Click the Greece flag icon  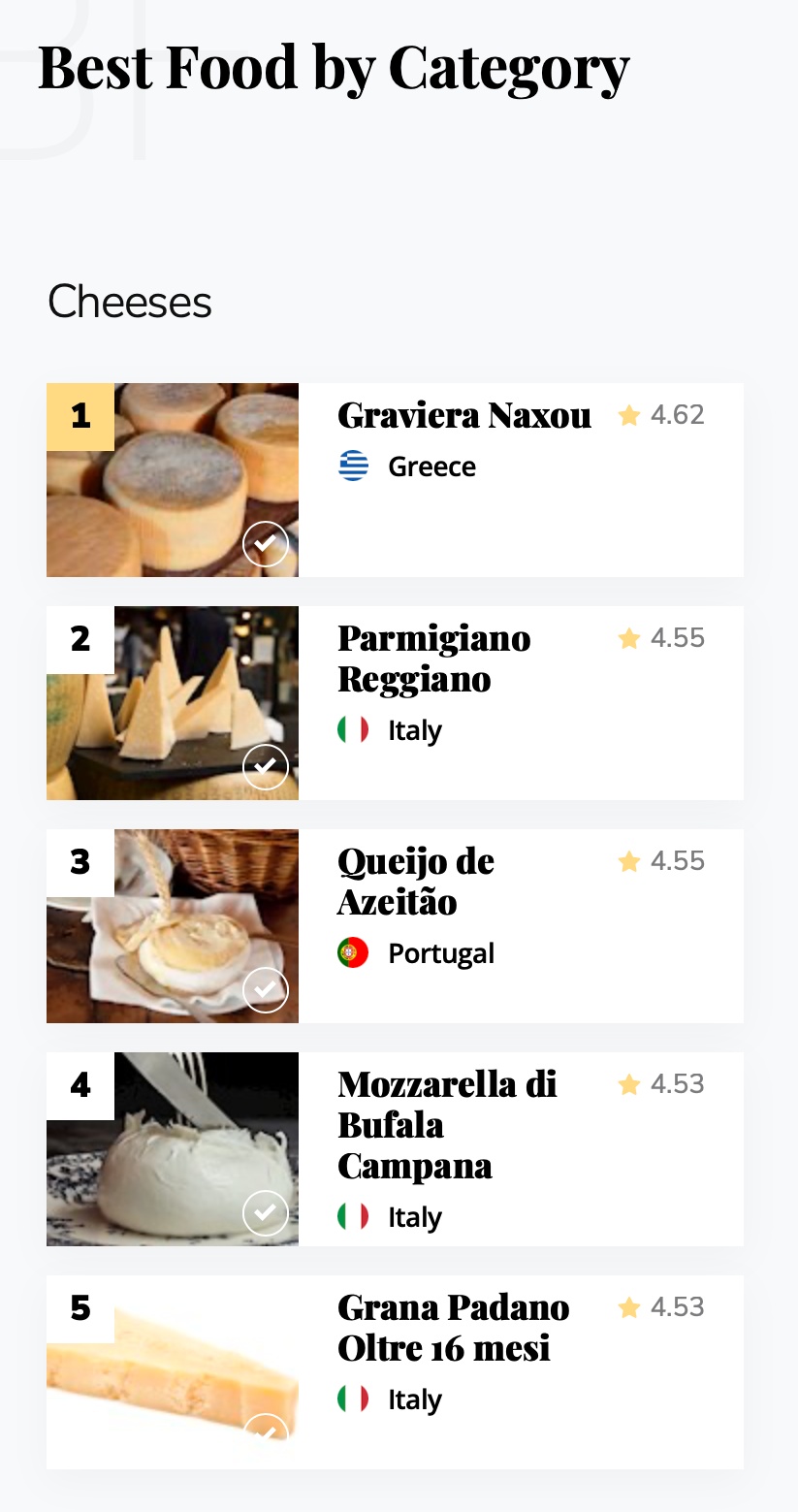click(x=354, y=466)
